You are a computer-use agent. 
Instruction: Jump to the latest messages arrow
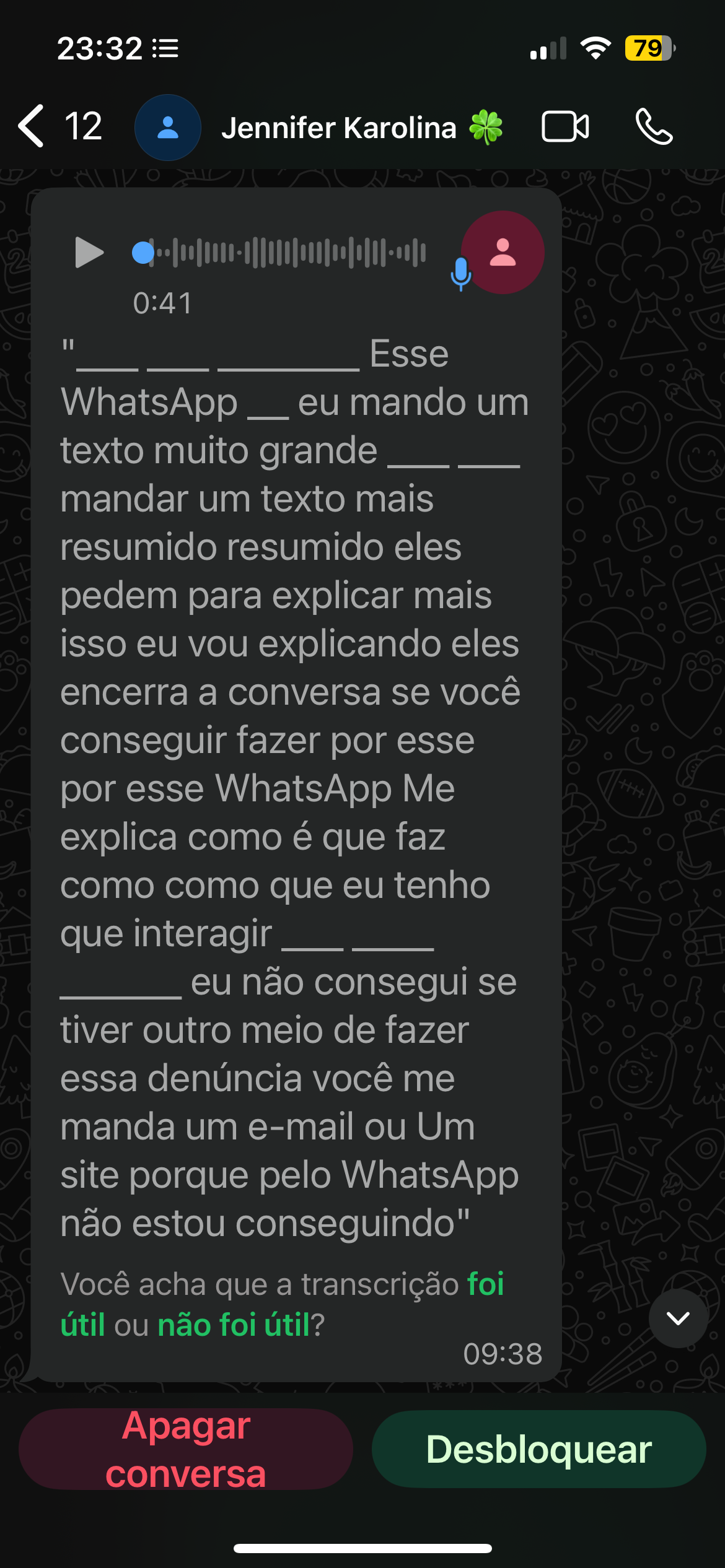pos(678,1318)
